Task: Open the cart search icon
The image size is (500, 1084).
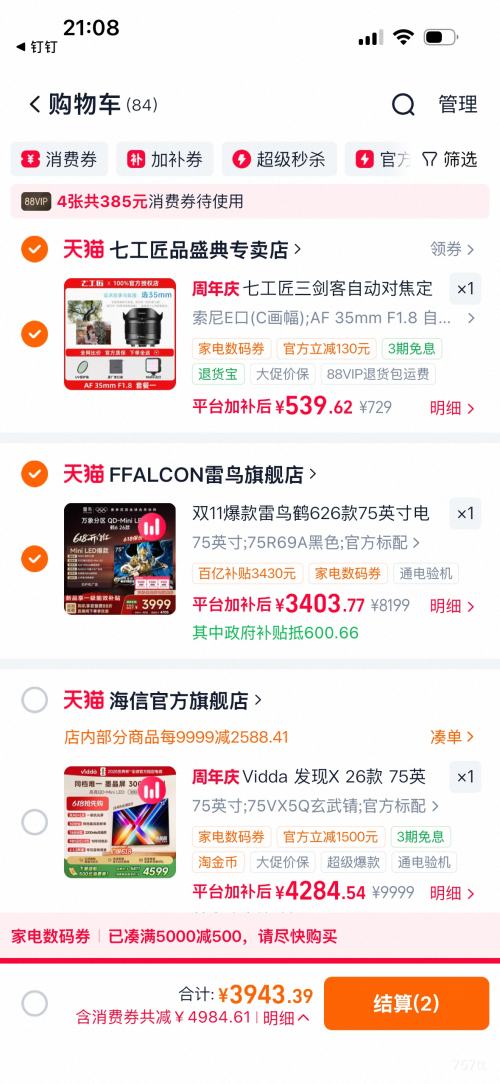Action: pos(403,104)
